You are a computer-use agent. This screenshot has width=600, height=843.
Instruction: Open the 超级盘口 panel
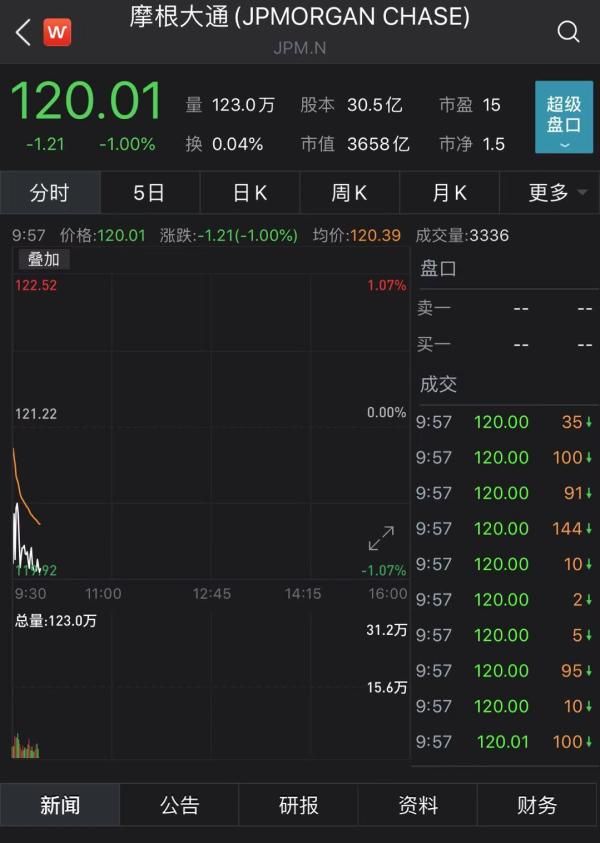coord(564,117)
